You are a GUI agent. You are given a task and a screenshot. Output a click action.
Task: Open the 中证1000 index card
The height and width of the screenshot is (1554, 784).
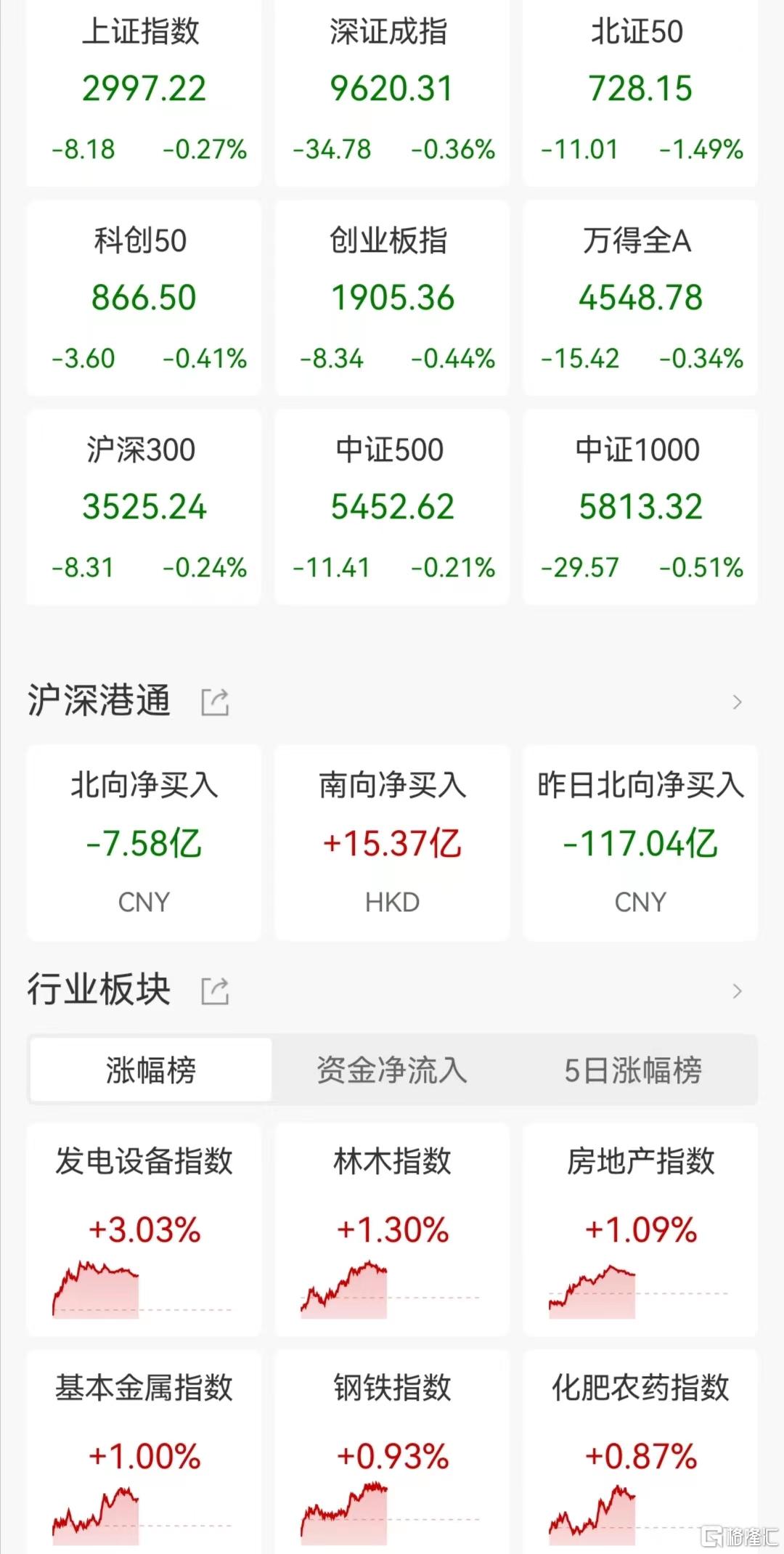640,508
